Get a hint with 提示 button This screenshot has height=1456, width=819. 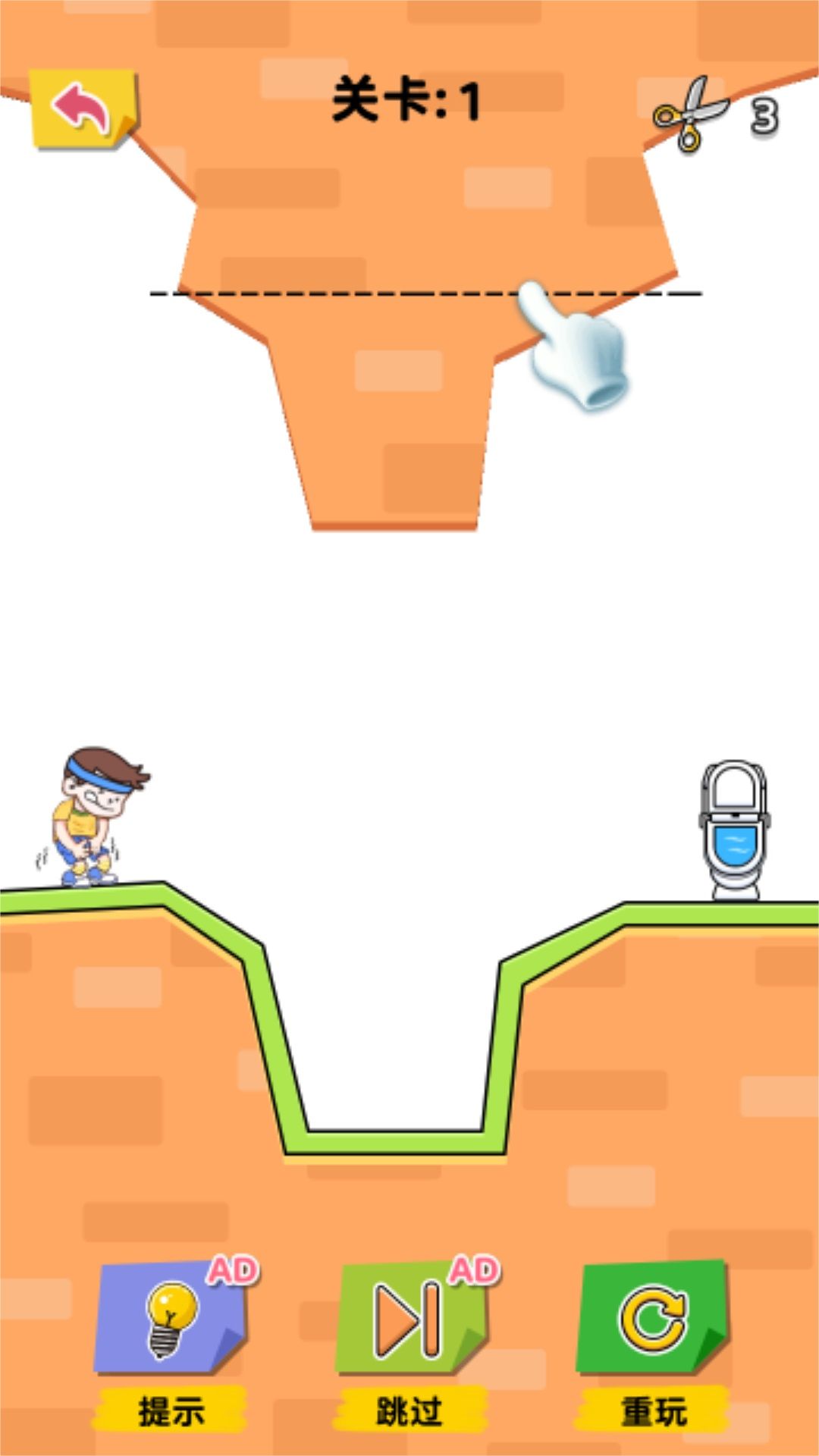170,1320
